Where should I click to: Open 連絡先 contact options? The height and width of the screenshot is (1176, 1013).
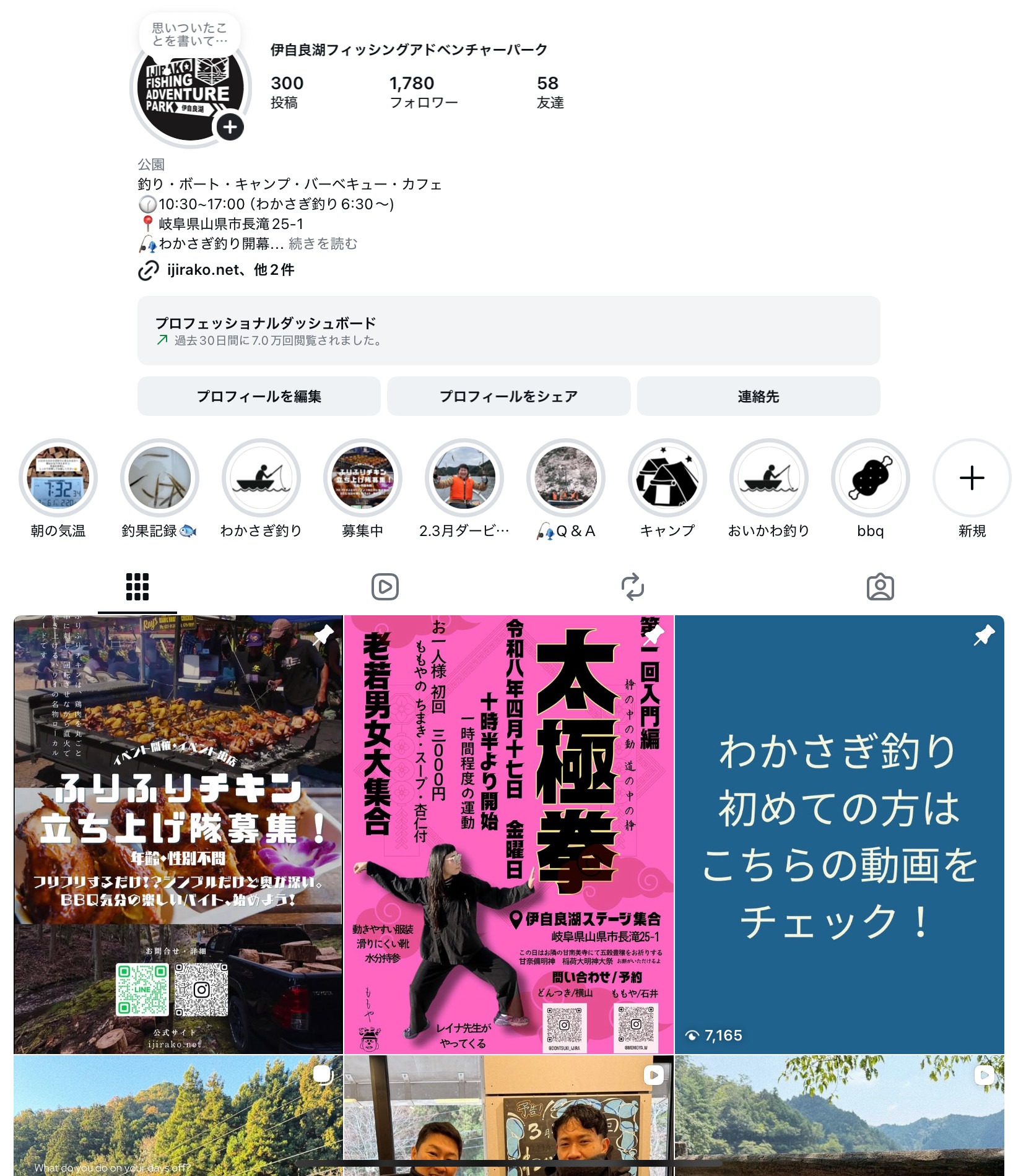758,396
